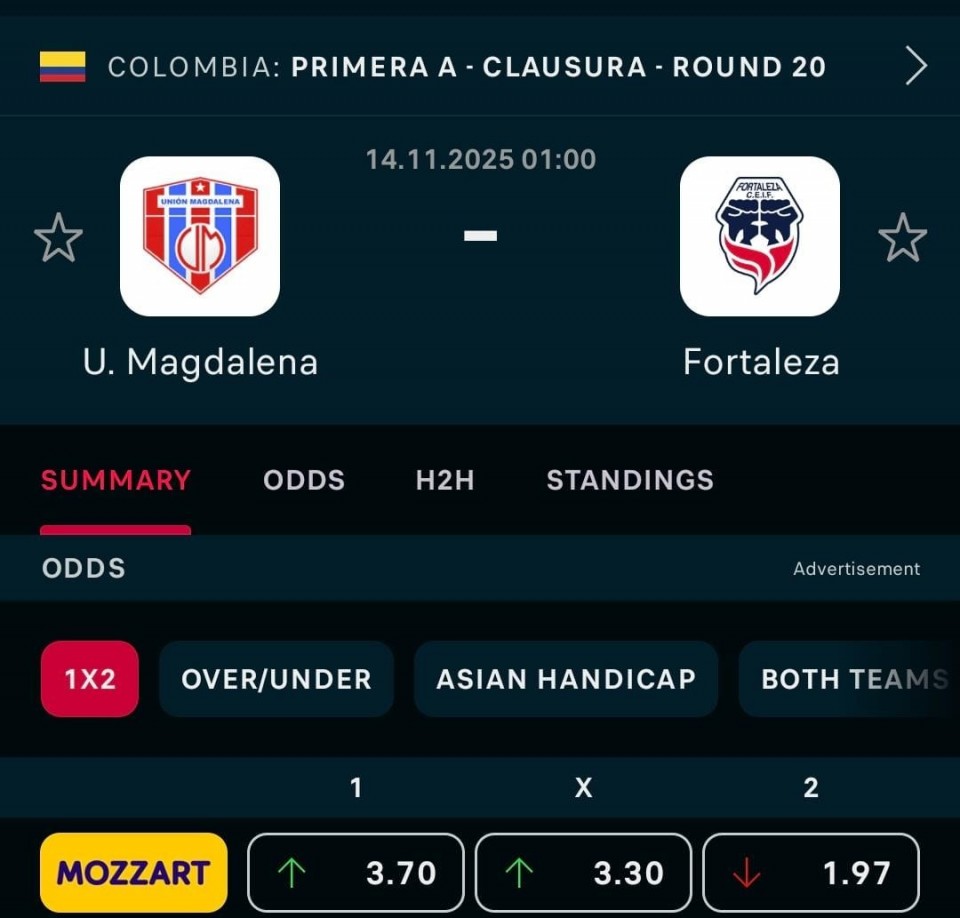Open the U. Magdalena team logo

pos(200,236)
